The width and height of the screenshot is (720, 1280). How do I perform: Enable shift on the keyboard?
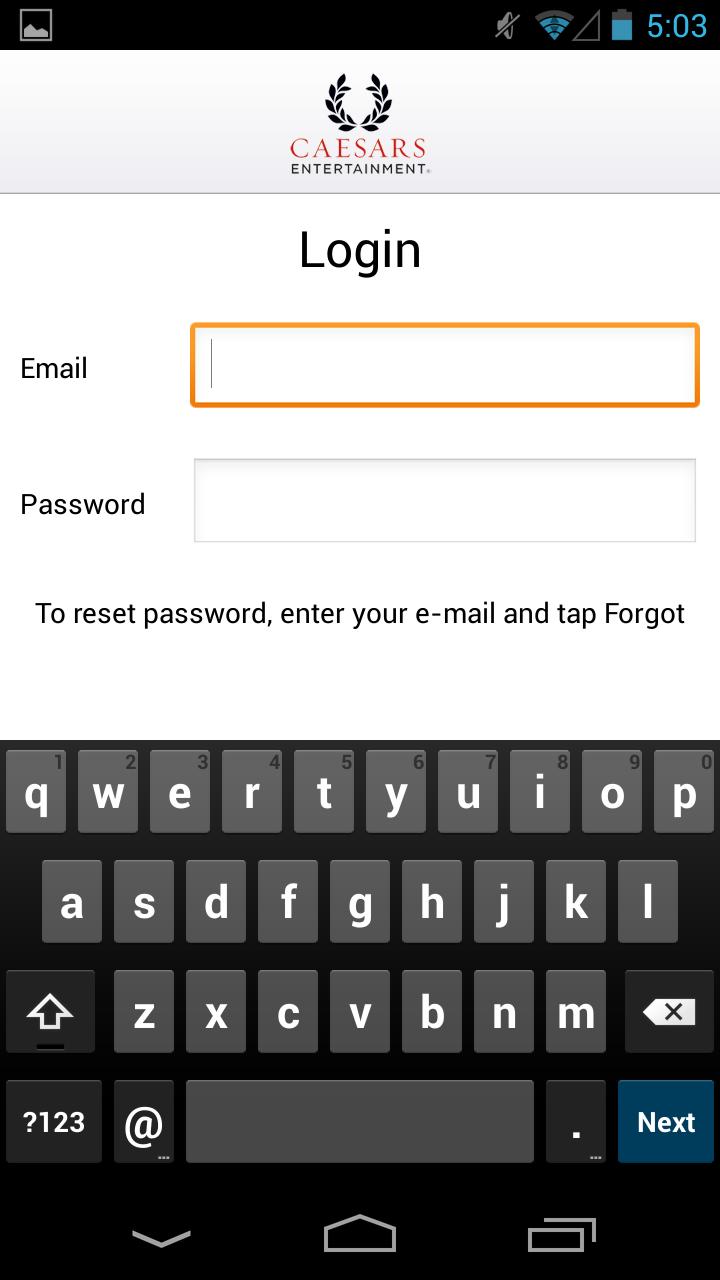[50, 1012]
